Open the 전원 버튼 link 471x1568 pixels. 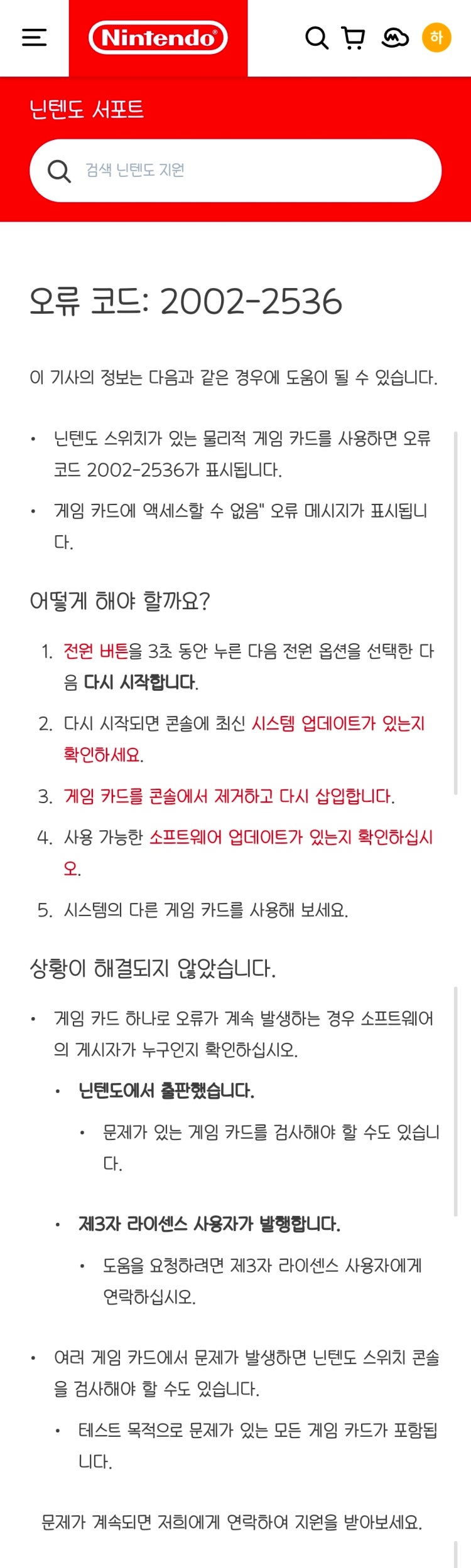pos(95,651)
